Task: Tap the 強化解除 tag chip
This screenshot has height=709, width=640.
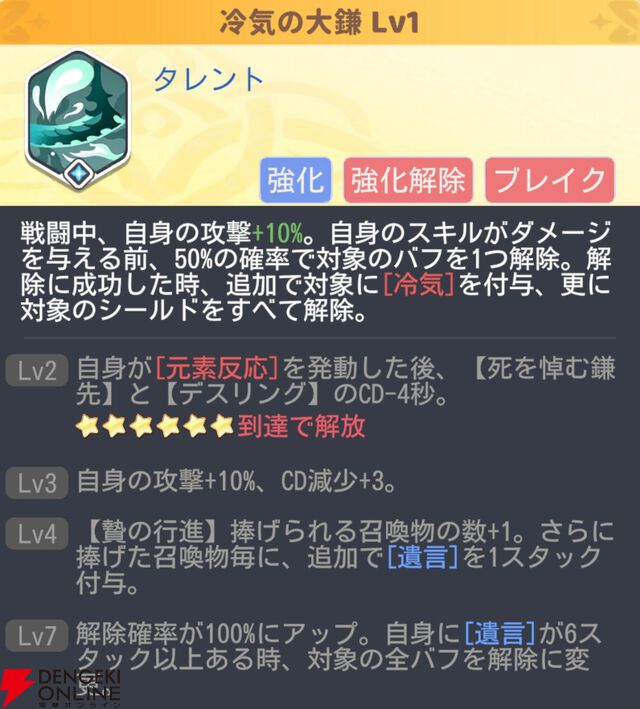Action: coord(408,180)
